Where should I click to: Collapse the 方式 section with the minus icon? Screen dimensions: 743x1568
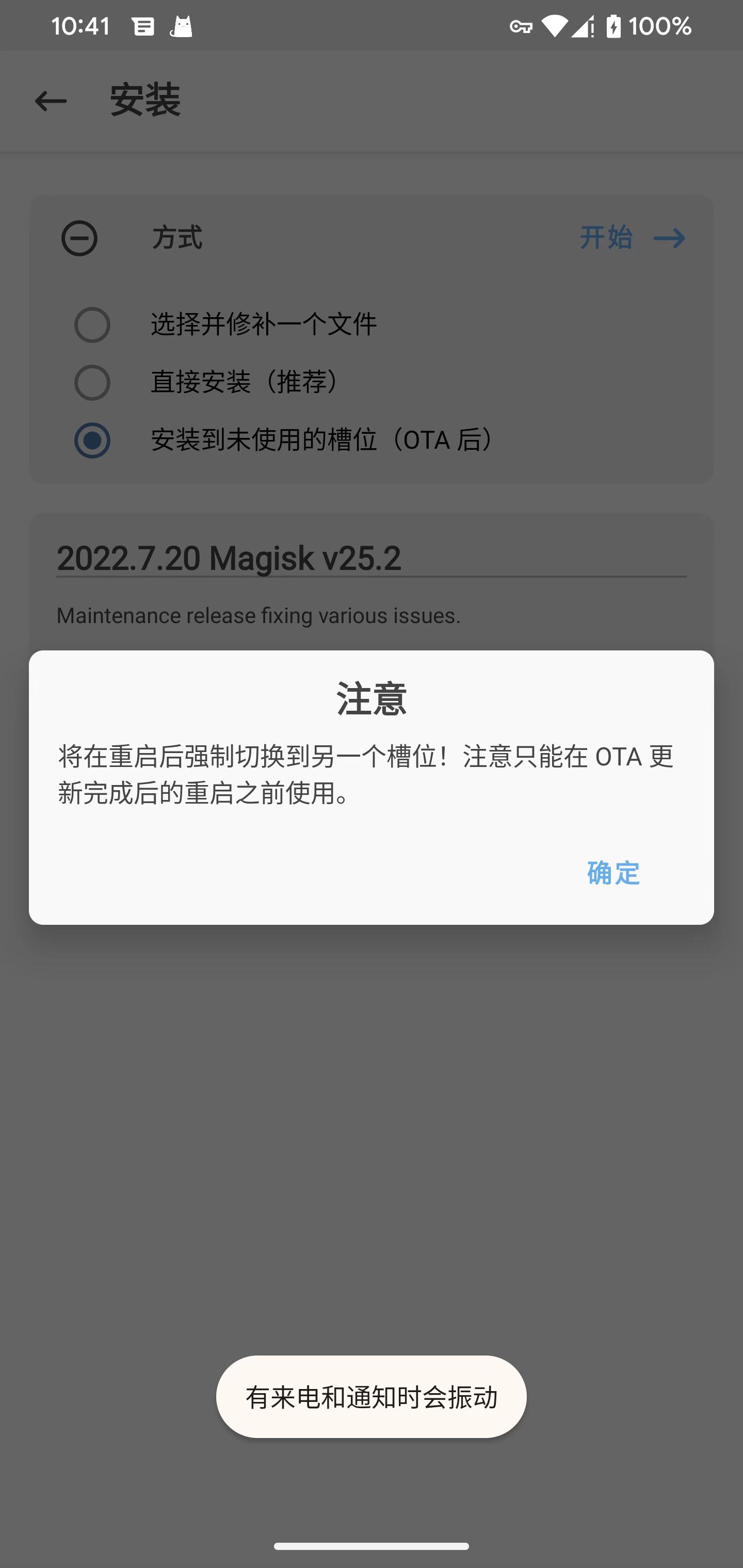(80, 238)
